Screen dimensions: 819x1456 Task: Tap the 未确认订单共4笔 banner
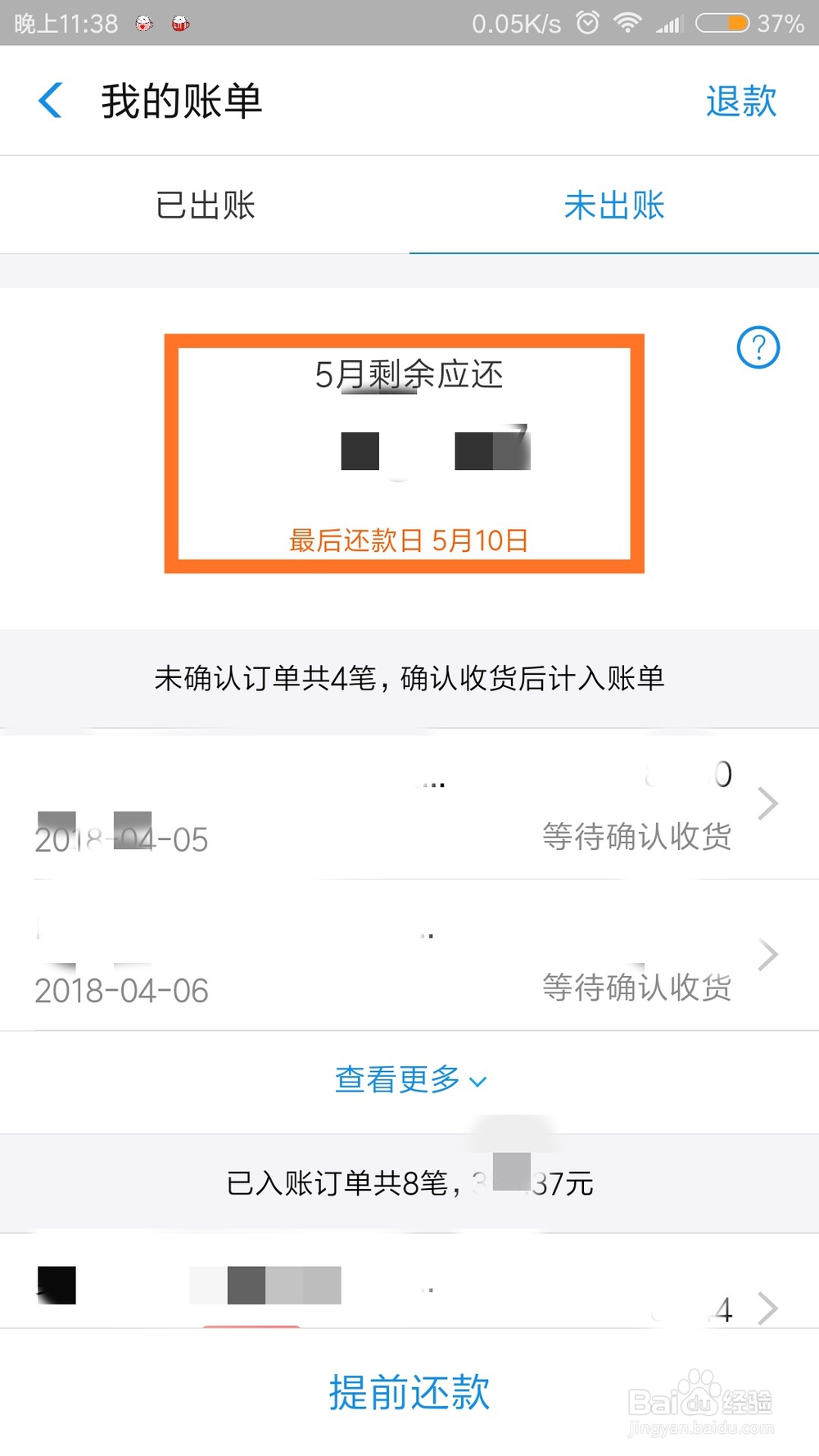click(x=409, y=679)
